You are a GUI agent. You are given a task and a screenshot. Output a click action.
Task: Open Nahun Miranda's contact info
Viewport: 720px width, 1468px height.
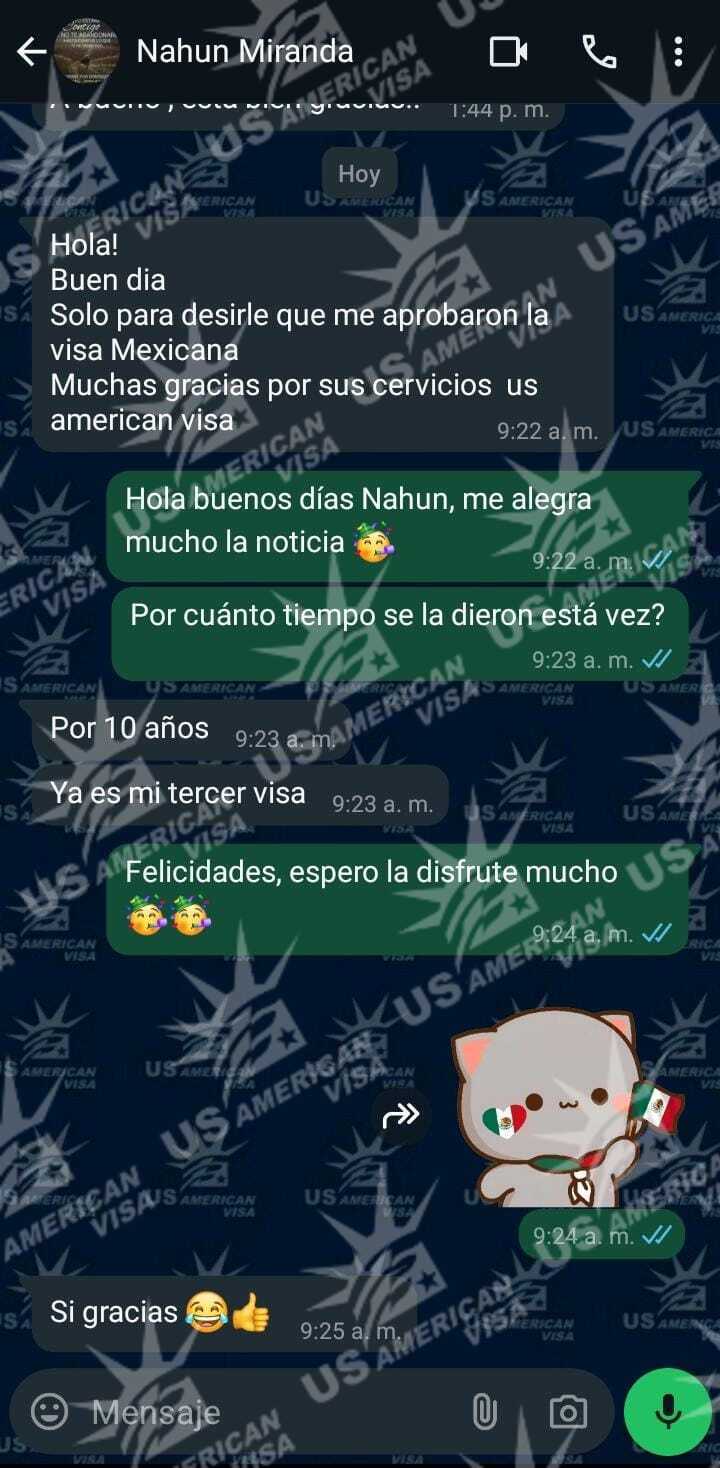click(x=245, y=51)
